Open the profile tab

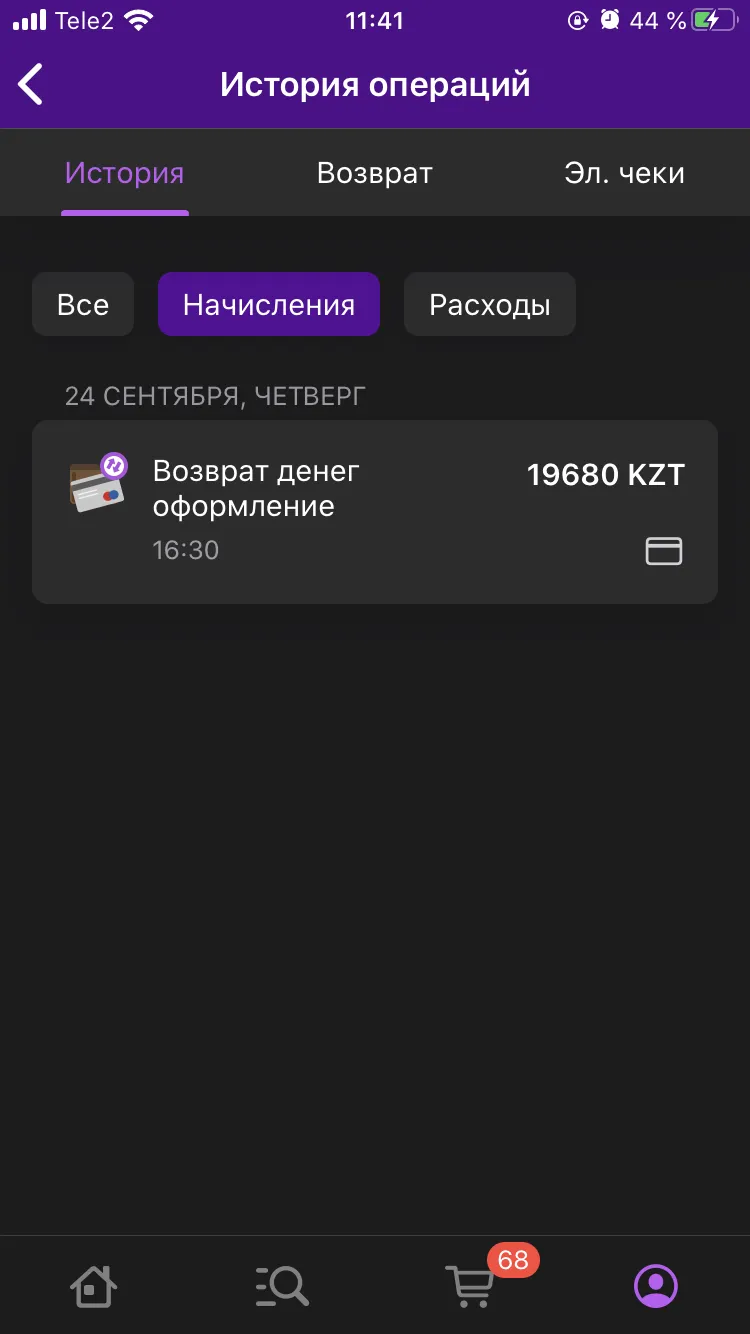(656, 1286)
